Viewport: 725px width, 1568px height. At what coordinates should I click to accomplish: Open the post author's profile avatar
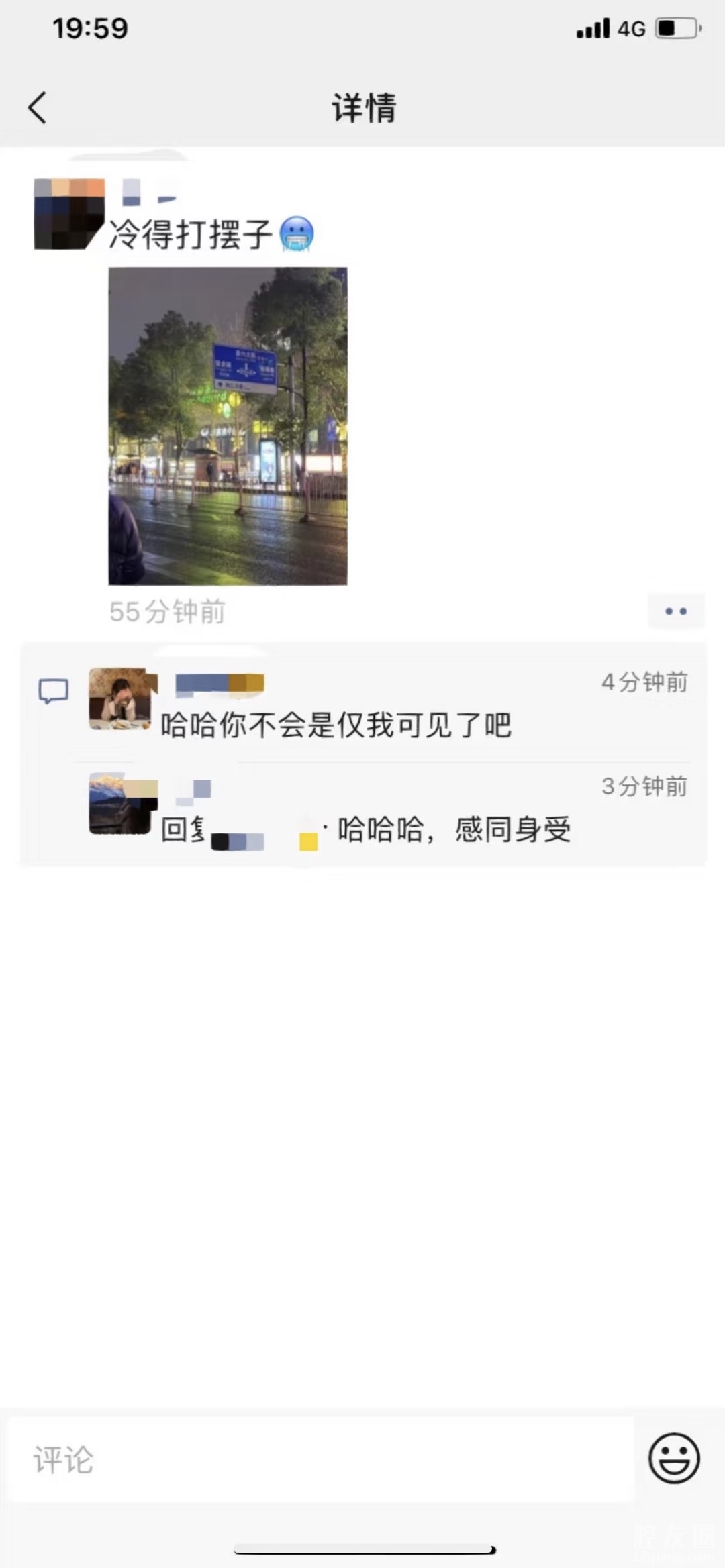pos(69,214)
